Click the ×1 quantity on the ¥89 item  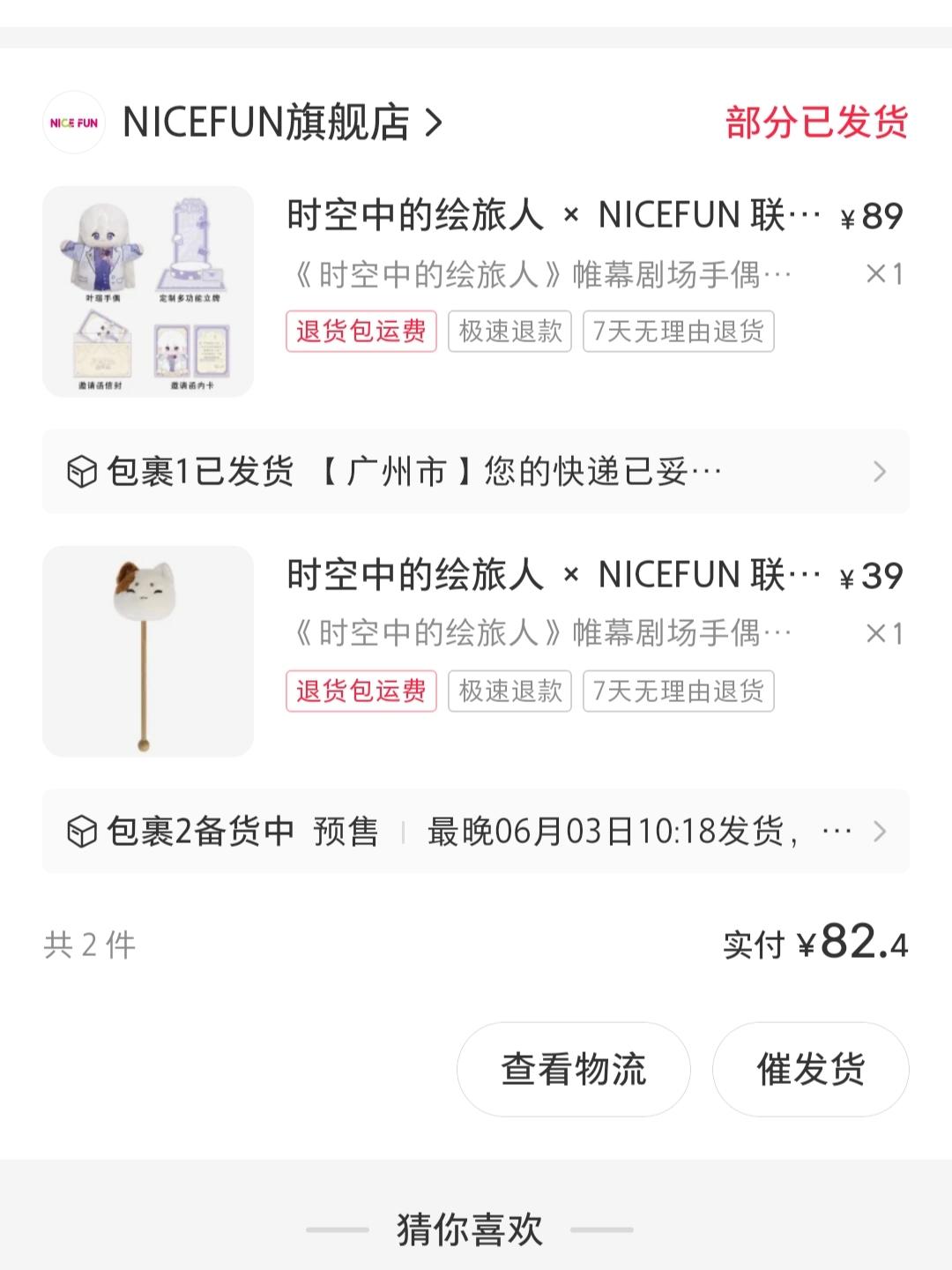pos(882,273)
